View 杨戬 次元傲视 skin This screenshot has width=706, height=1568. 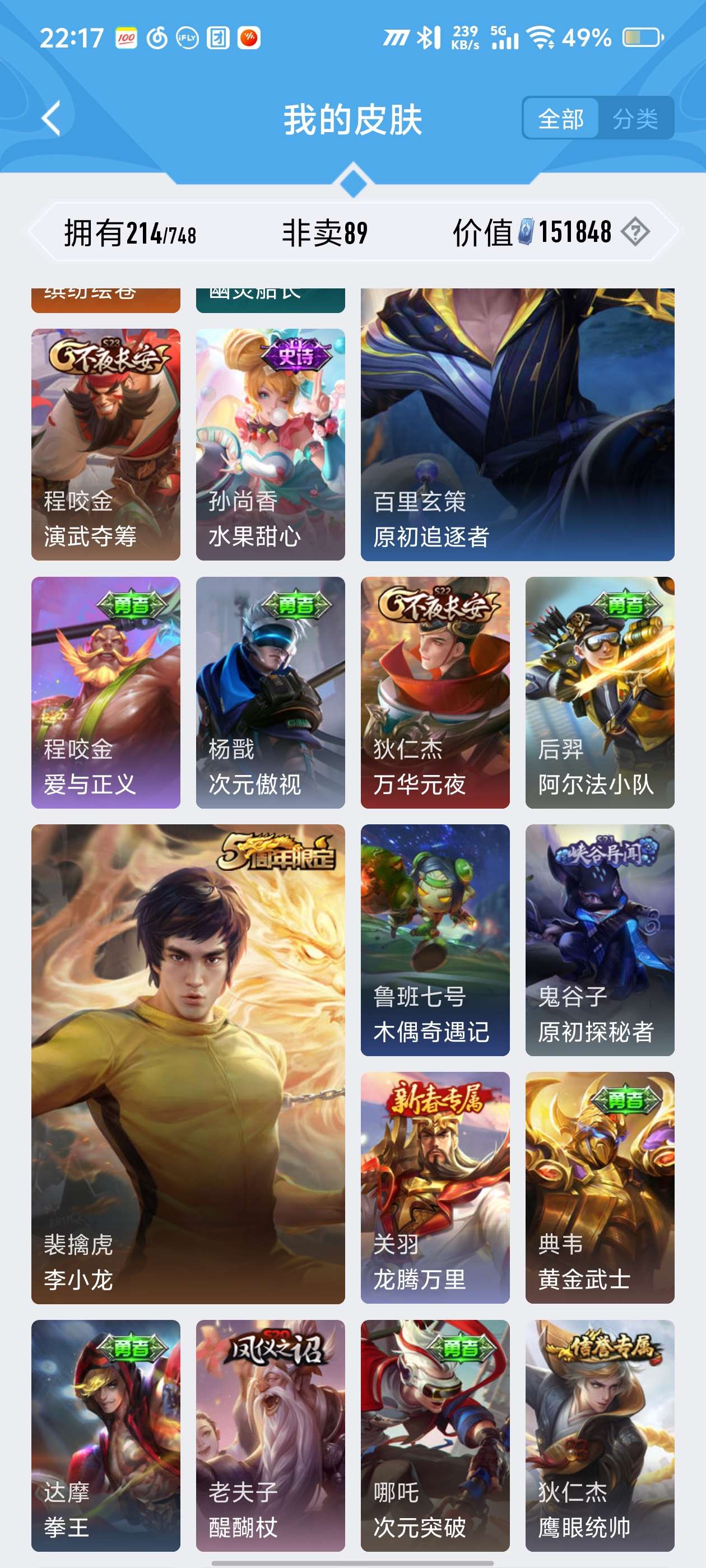coord(271,692)
